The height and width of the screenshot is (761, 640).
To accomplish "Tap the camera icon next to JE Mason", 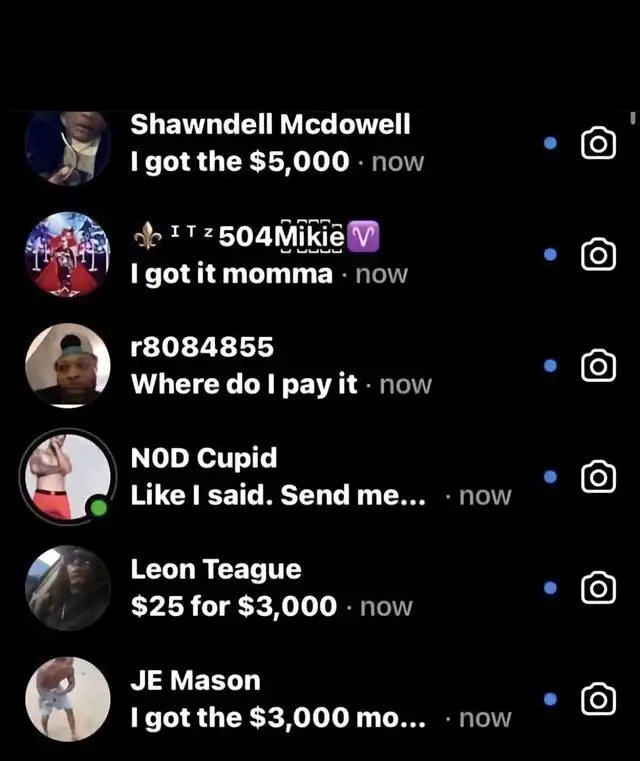I will (598, 699).
